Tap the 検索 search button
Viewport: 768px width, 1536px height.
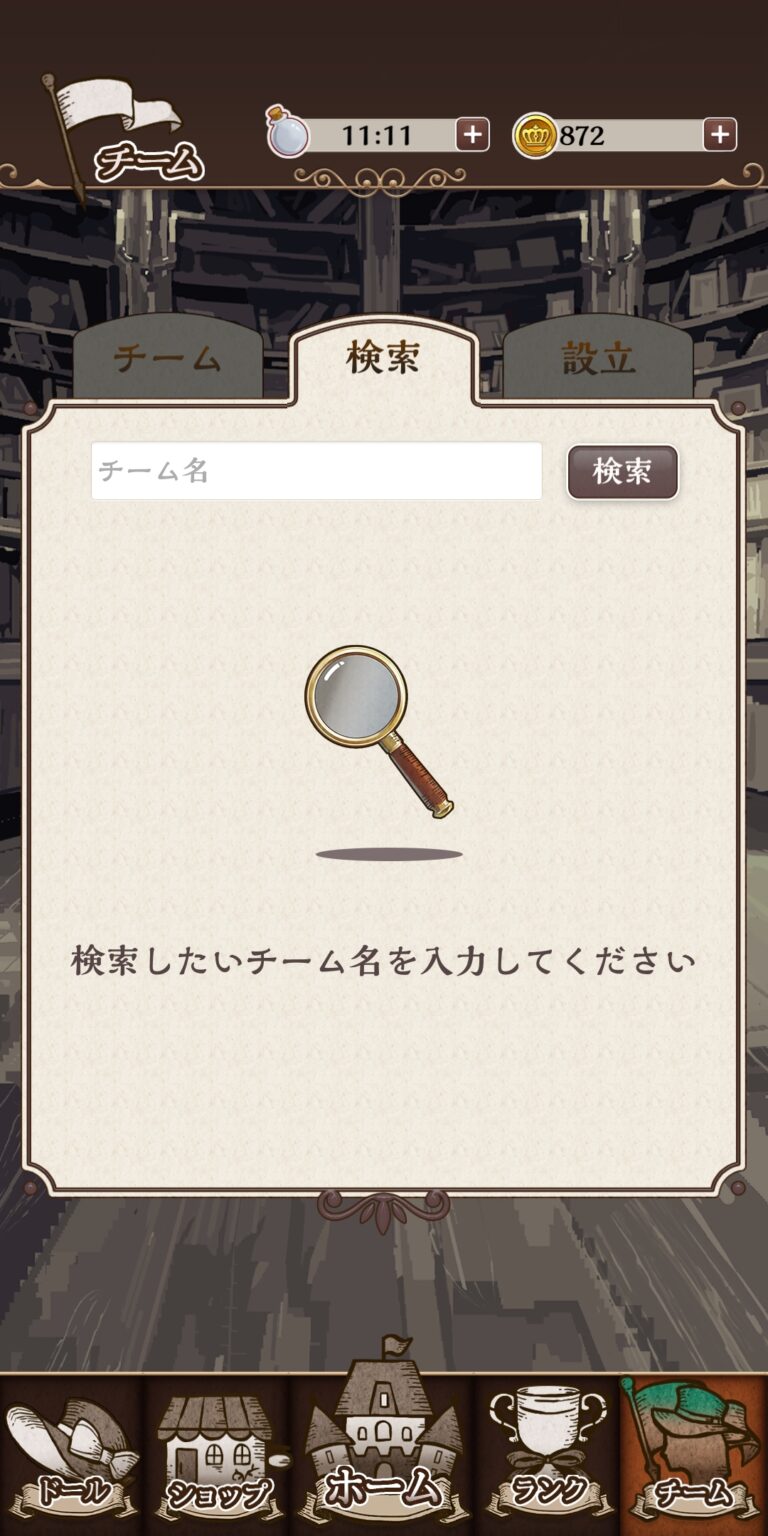[x=622, y=471]
